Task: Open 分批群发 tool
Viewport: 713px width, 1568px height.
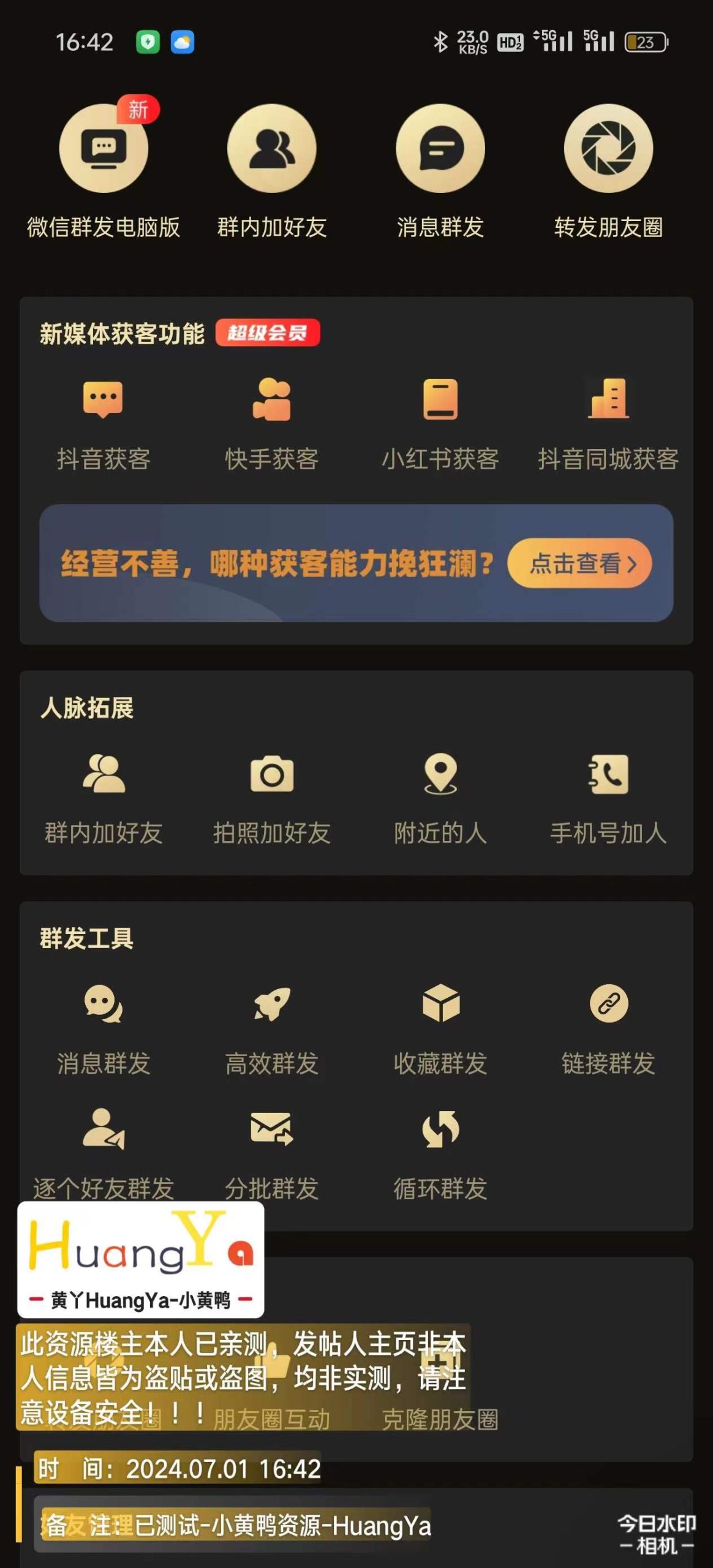Action: (x=272, y=1154)
